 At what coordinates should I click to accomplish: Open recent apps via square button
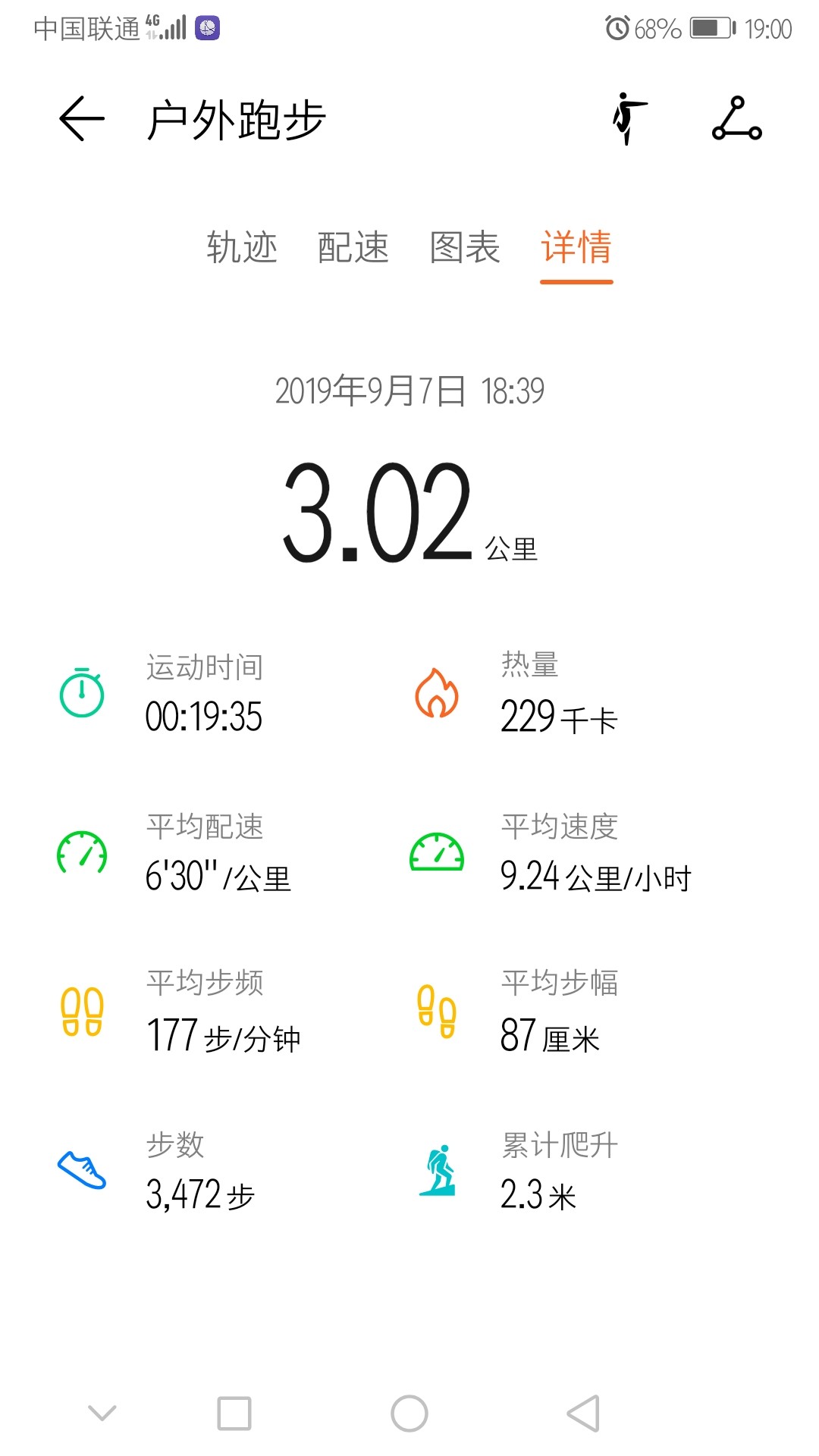(234, 1414)
